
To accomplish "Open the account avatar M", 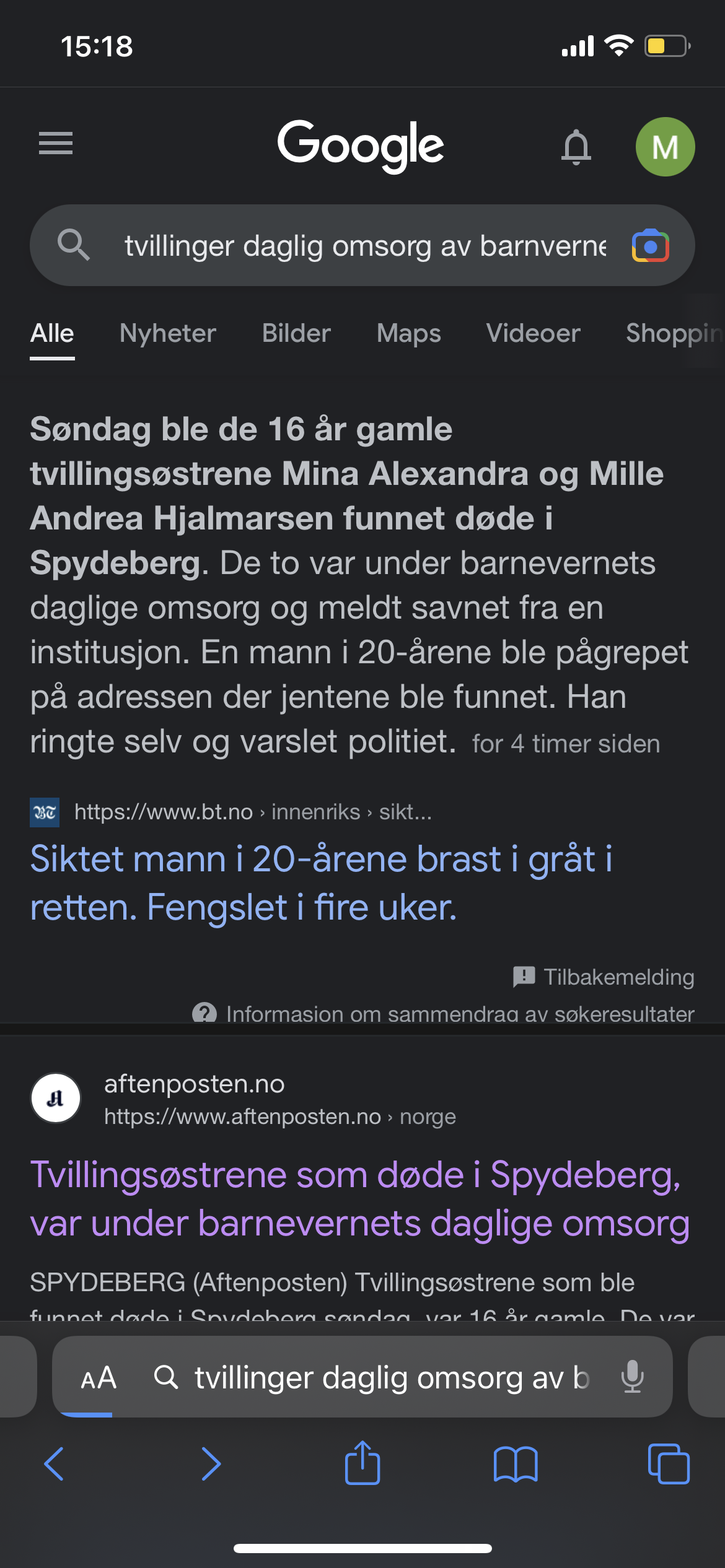I will click(665, 147).
